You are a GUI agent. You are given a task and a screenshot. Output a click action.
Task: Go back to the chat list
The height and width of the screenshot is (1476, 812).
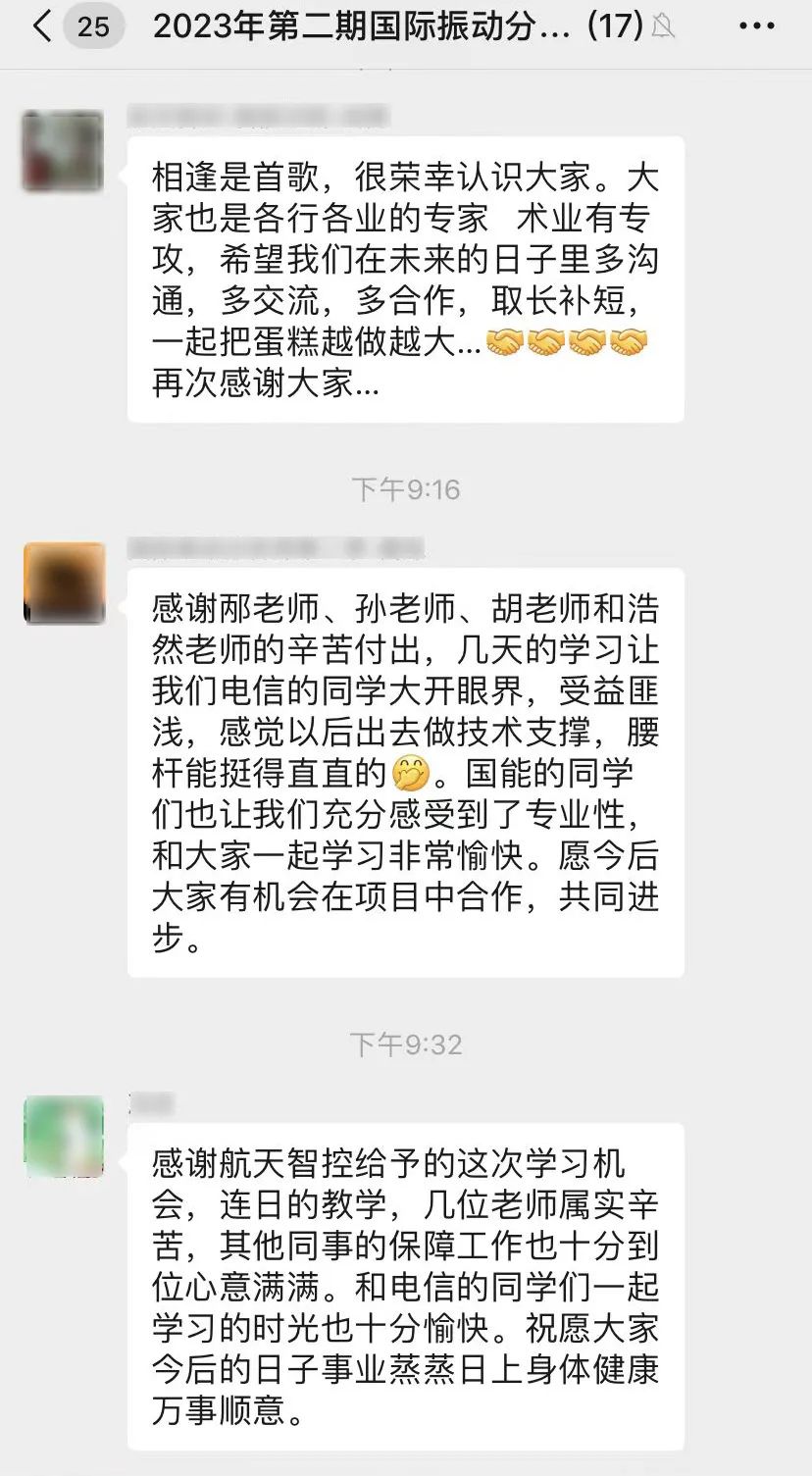click(43, 26)
